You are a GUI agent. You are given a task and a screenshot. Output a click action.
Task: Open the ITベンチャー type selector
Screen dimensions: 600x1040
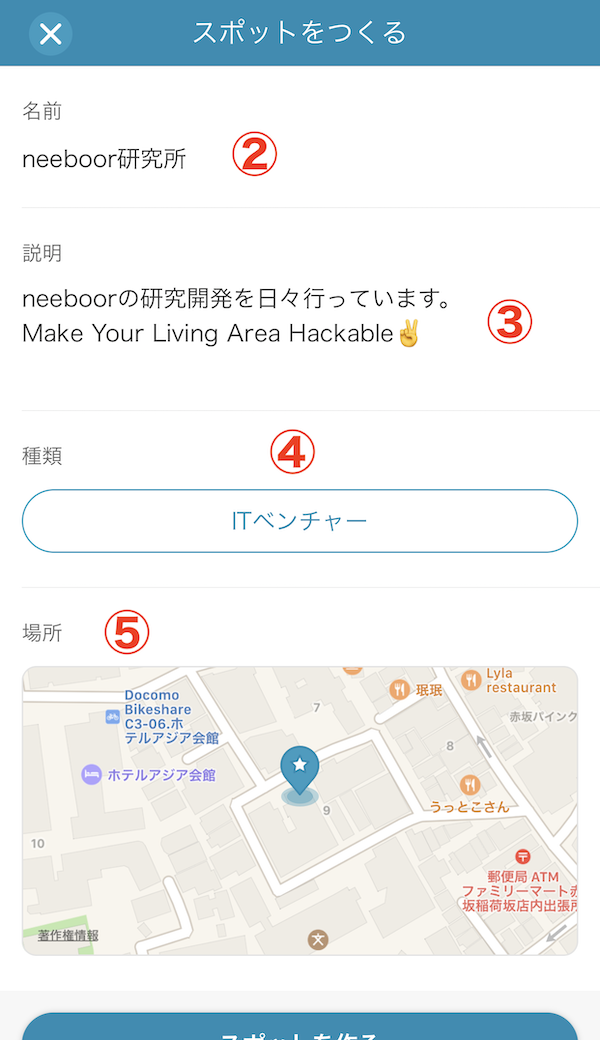click(300, 521)
